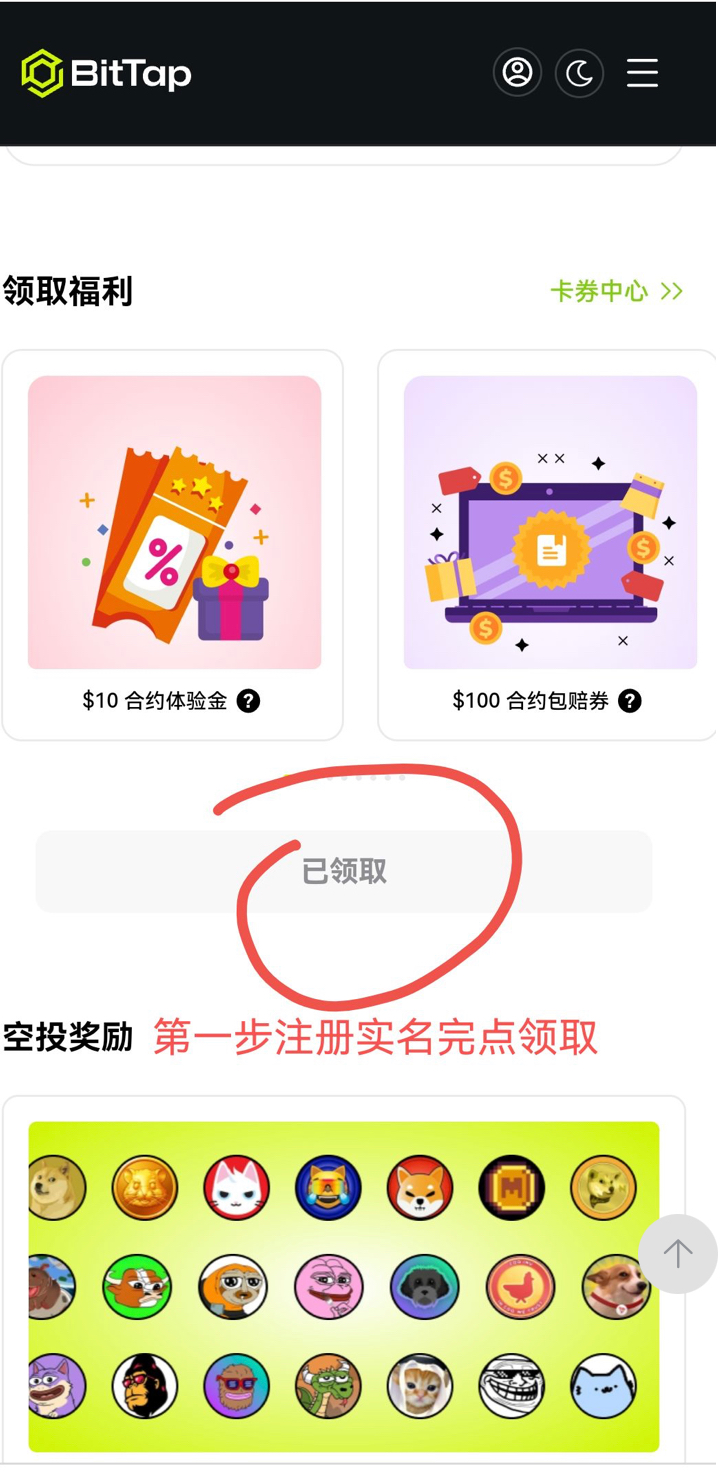The height and width of the screenshot is (1471, 728).
Task: Show help for $100 合约包赔券
Action: point(629,701)
